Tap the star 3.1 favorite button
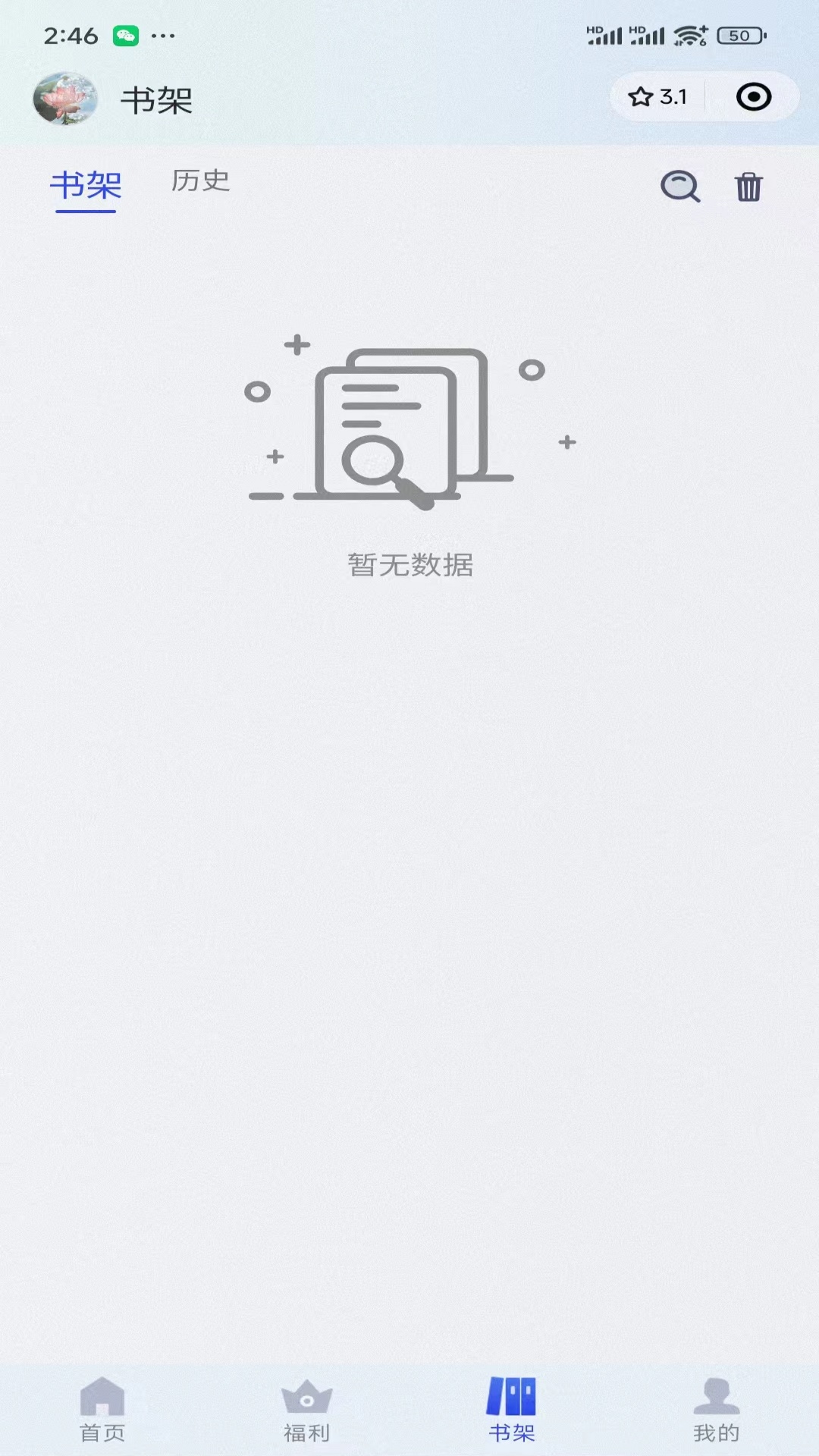The width and height of the screenshot is (819, 1456). click(657, 97)
